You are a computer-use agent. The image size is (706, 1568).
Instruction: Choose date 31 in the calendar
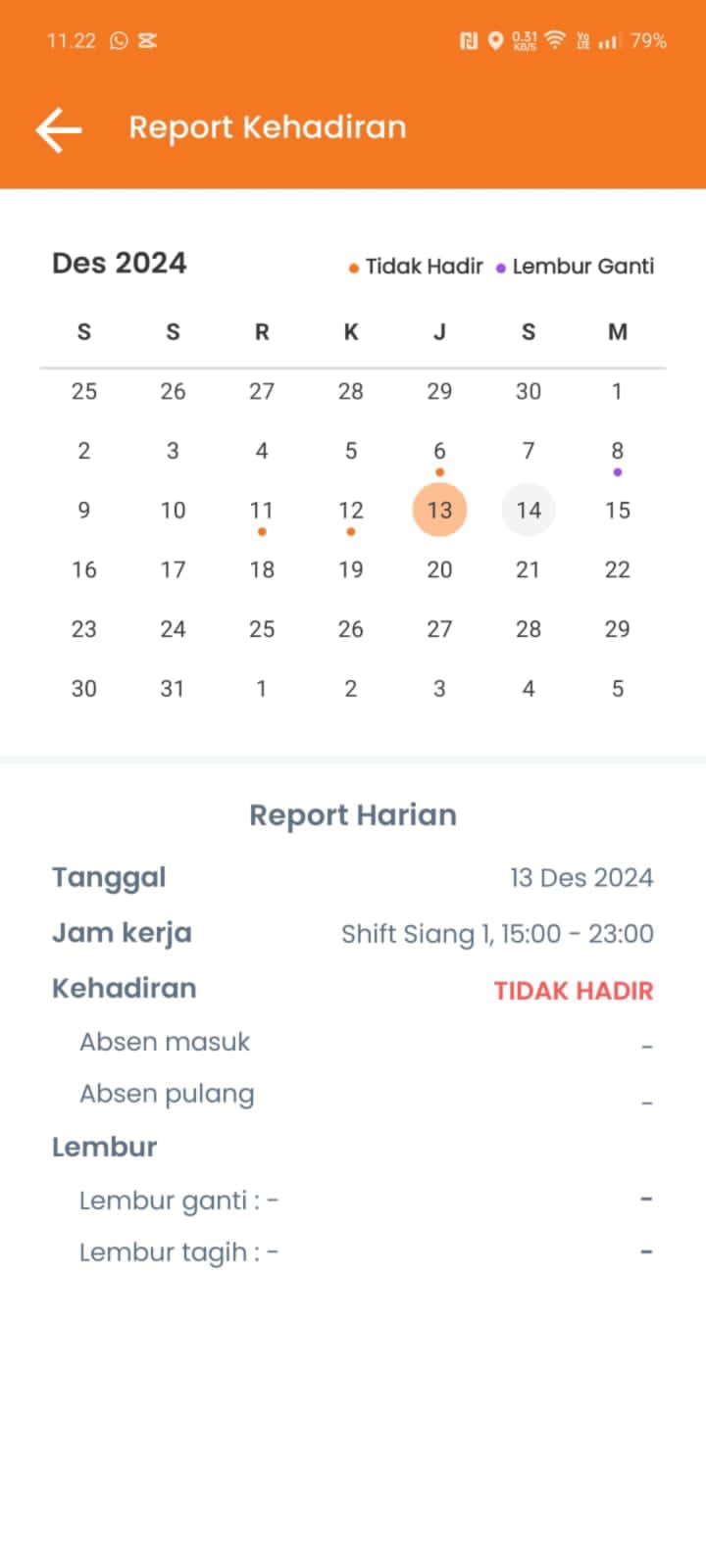(173, 688)
